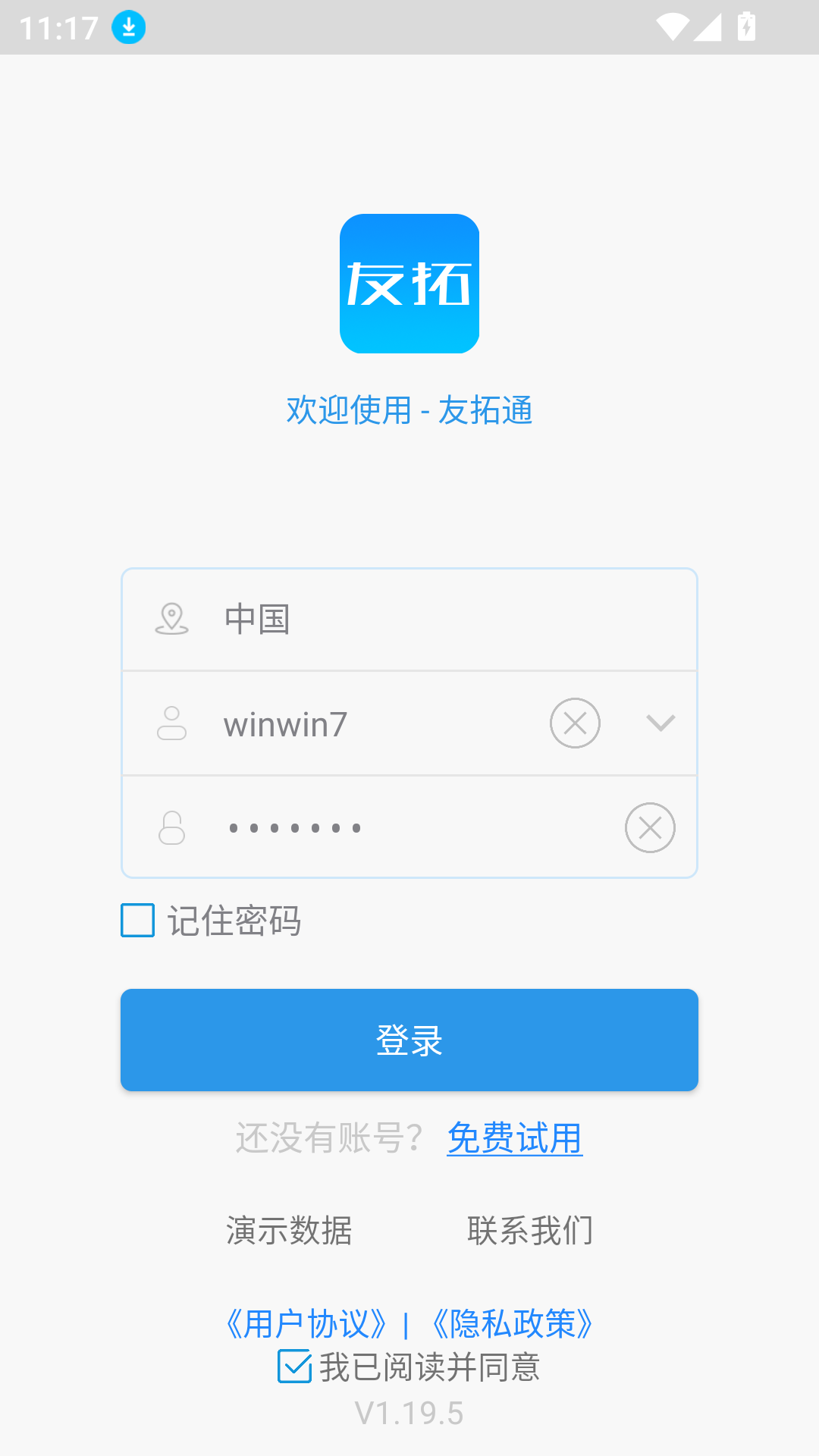
Task: Focus the password input field
Action: coord(409,827)
